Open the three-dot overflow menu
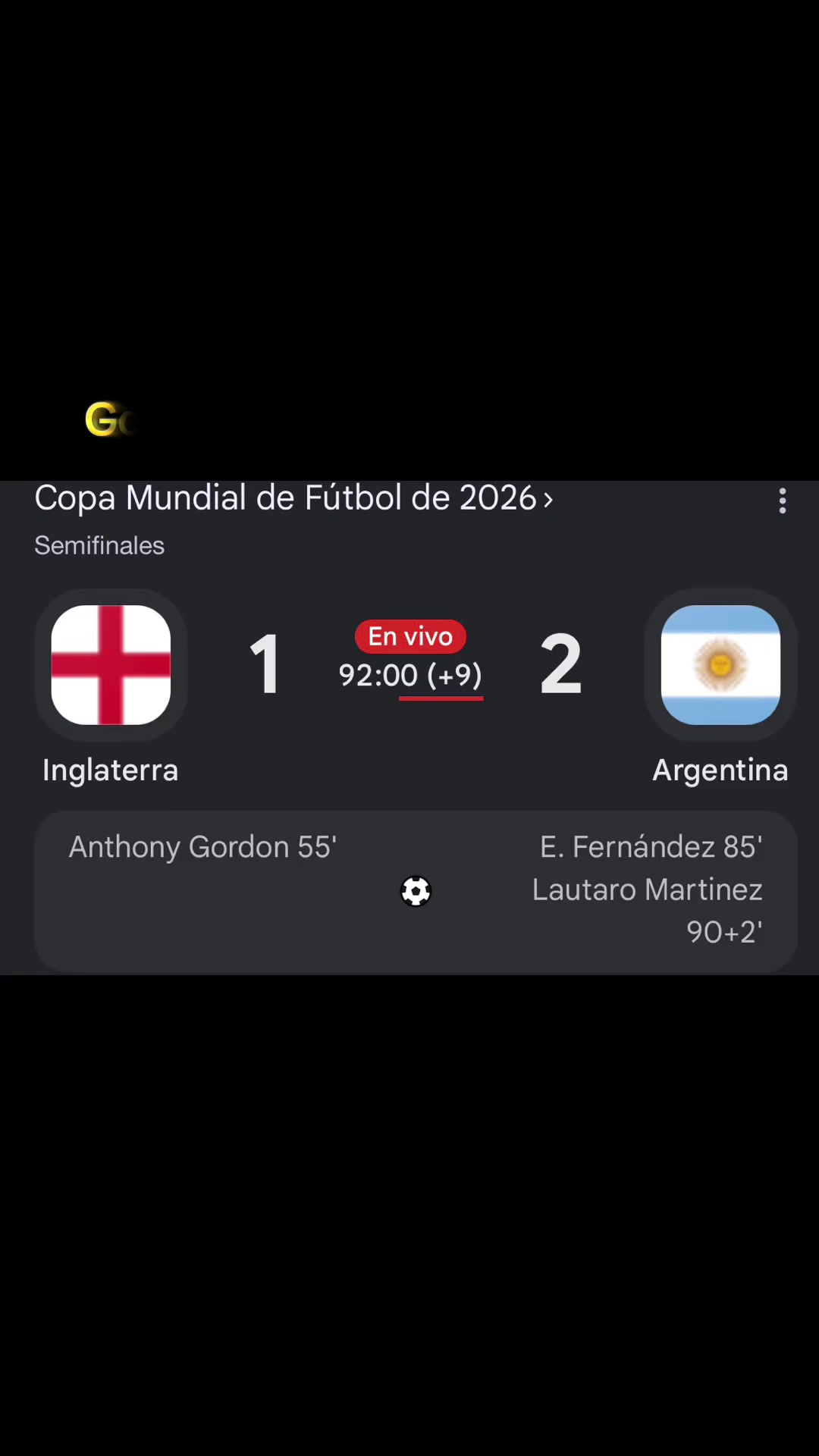Viewport: 819px width, 1456px height. (x=783, y=500)
